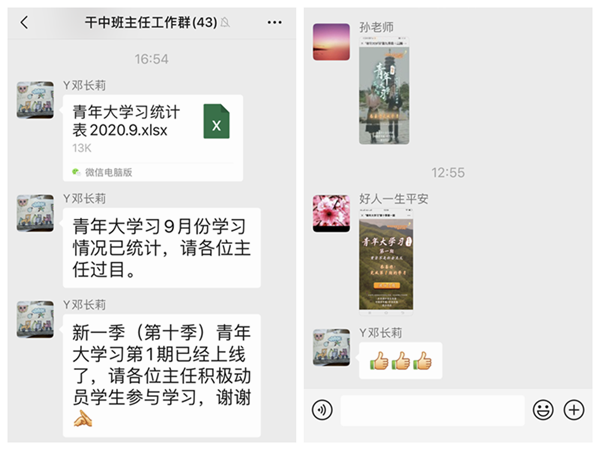Open the emoji picker
600x450 pixels.
(x=543, y=409)
